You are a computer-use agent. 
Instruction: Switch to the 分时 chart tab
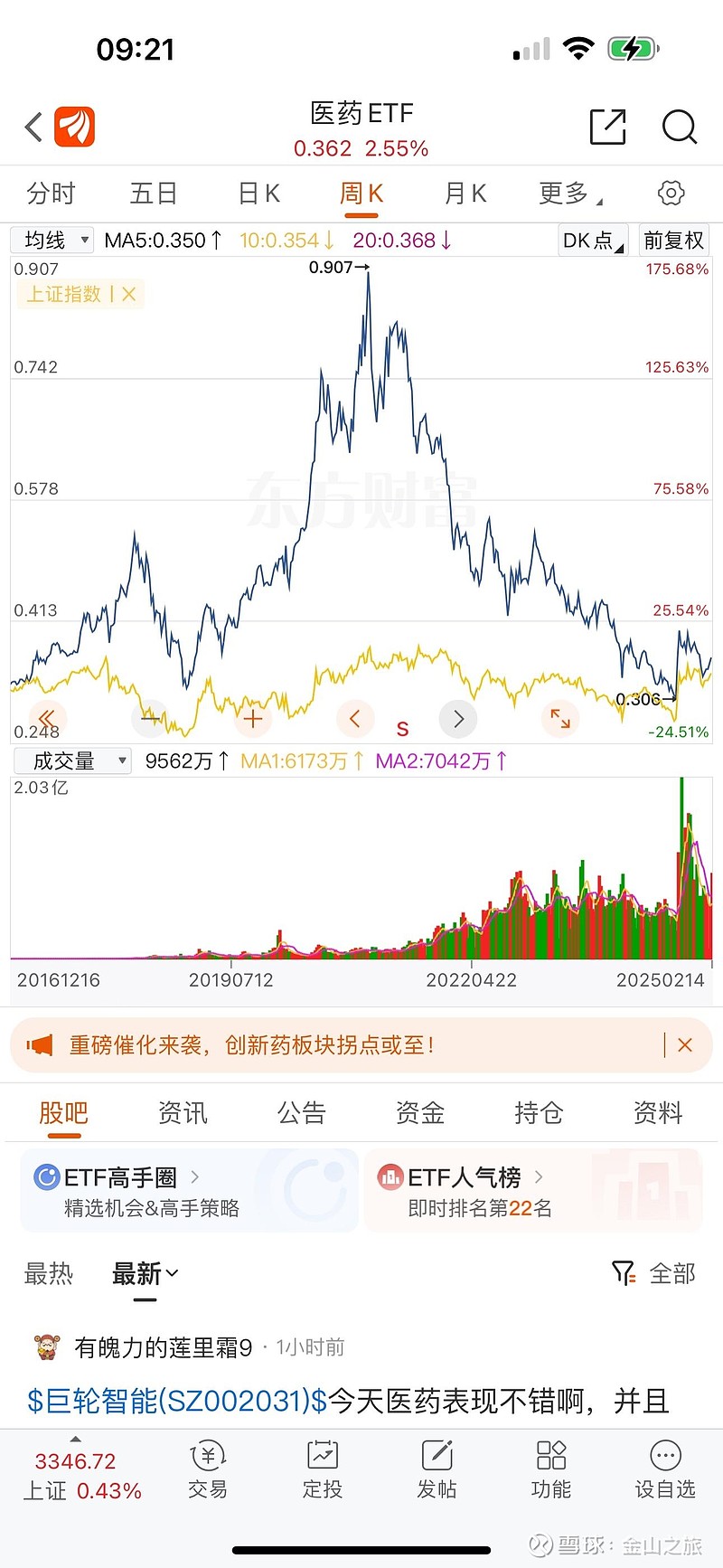tap(52, 193)
